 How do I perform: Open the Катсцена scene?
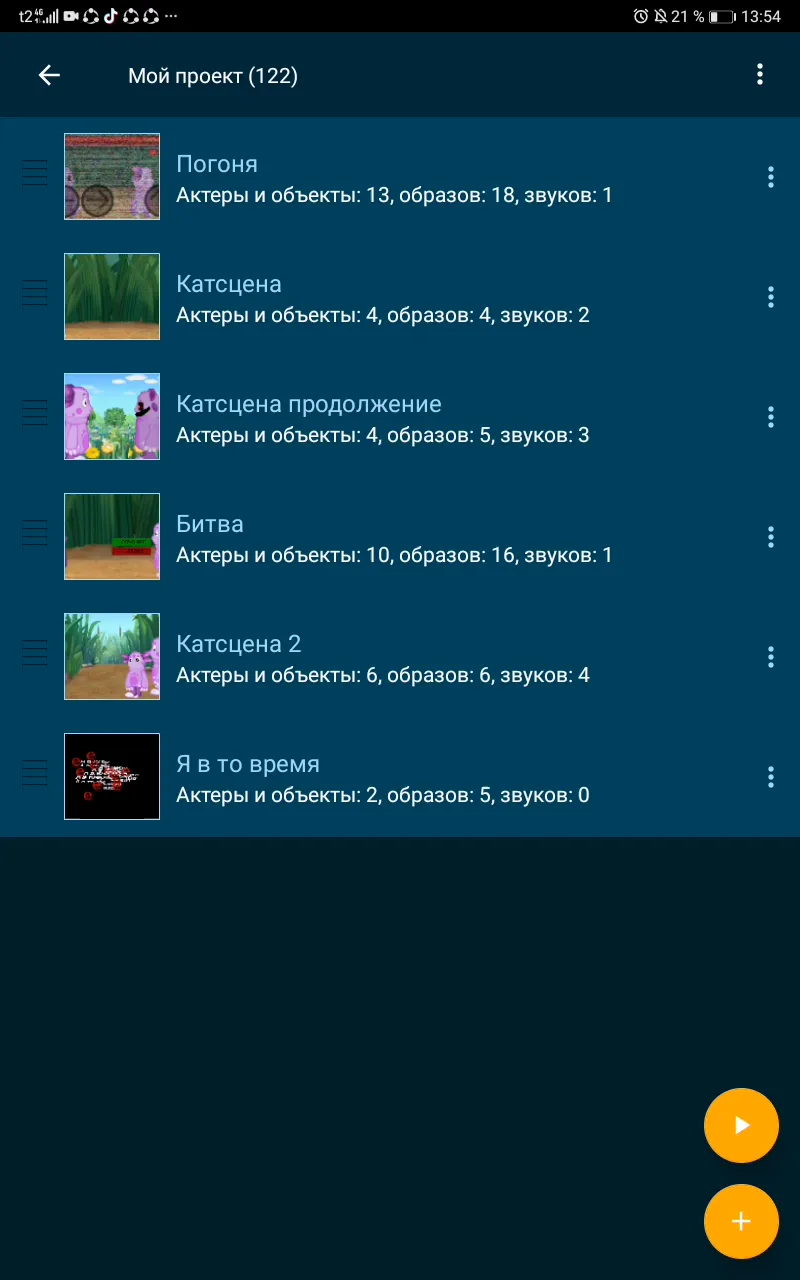coord(400,297)
